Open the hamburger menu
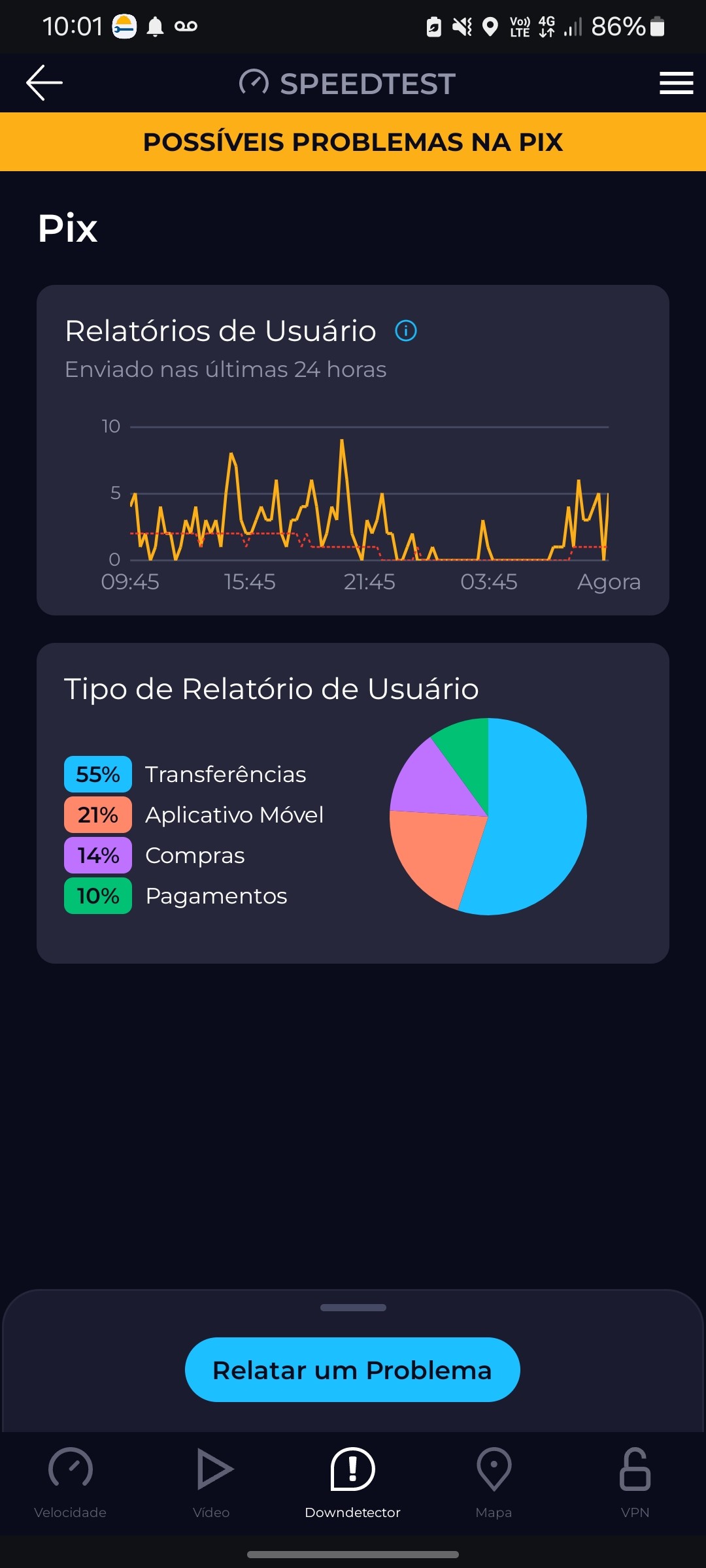The image size is (706, 1568). (x=676, y=83)
